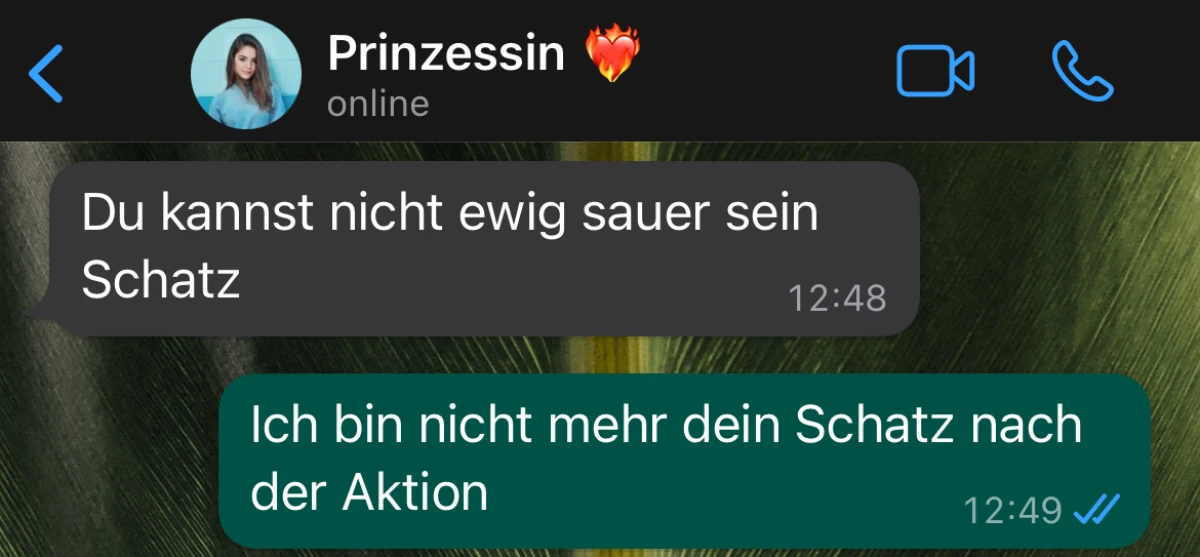Start a voice call with Prinzessin
The height and width of the screenshot is (557, 1200).
1083,72
